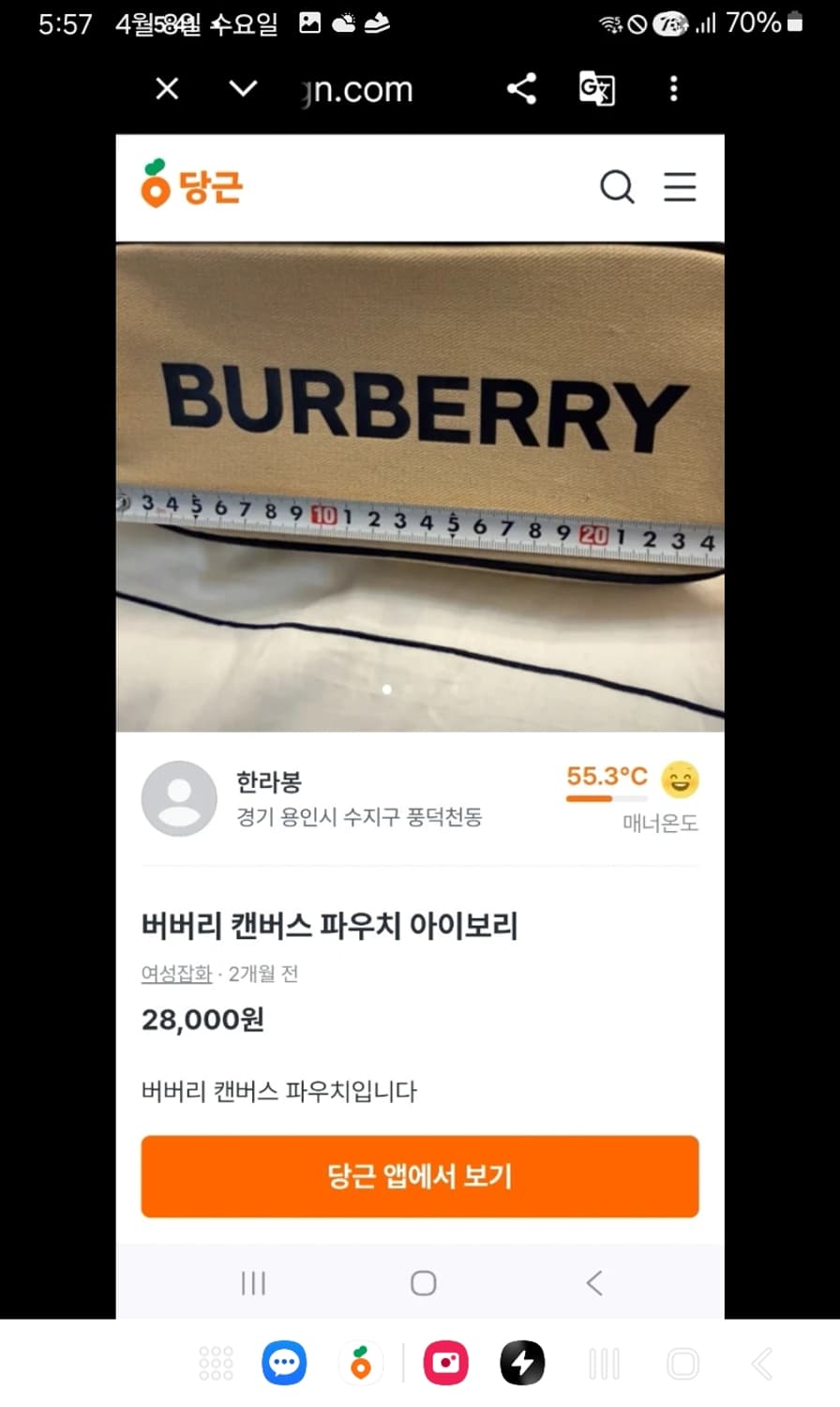The width and height of the screenshot is (840, 1407).
Task: Open the hamburger menu on Daangn header
Action: click(680, 187)
